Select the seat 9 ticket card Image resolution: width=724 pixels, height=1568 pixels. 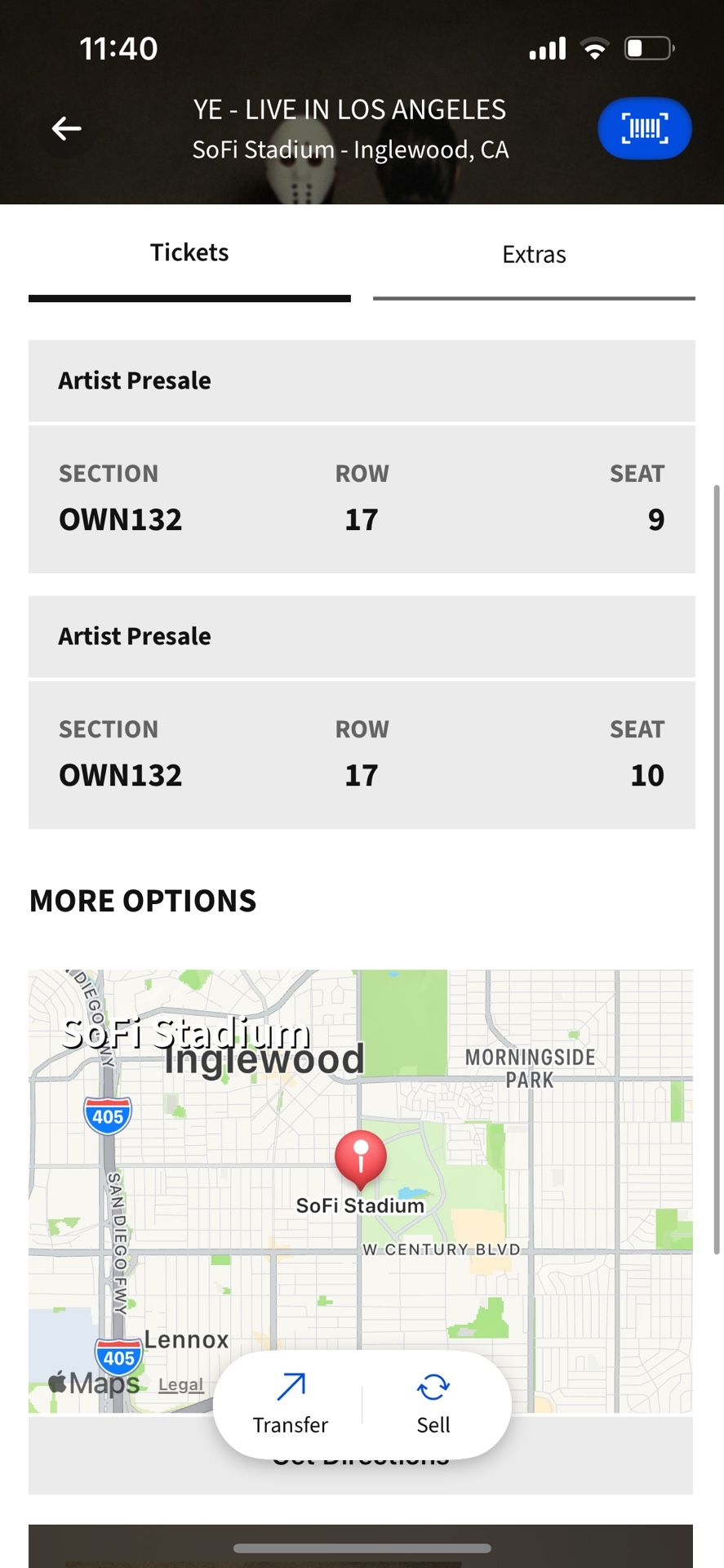click(x=362, y=498)
